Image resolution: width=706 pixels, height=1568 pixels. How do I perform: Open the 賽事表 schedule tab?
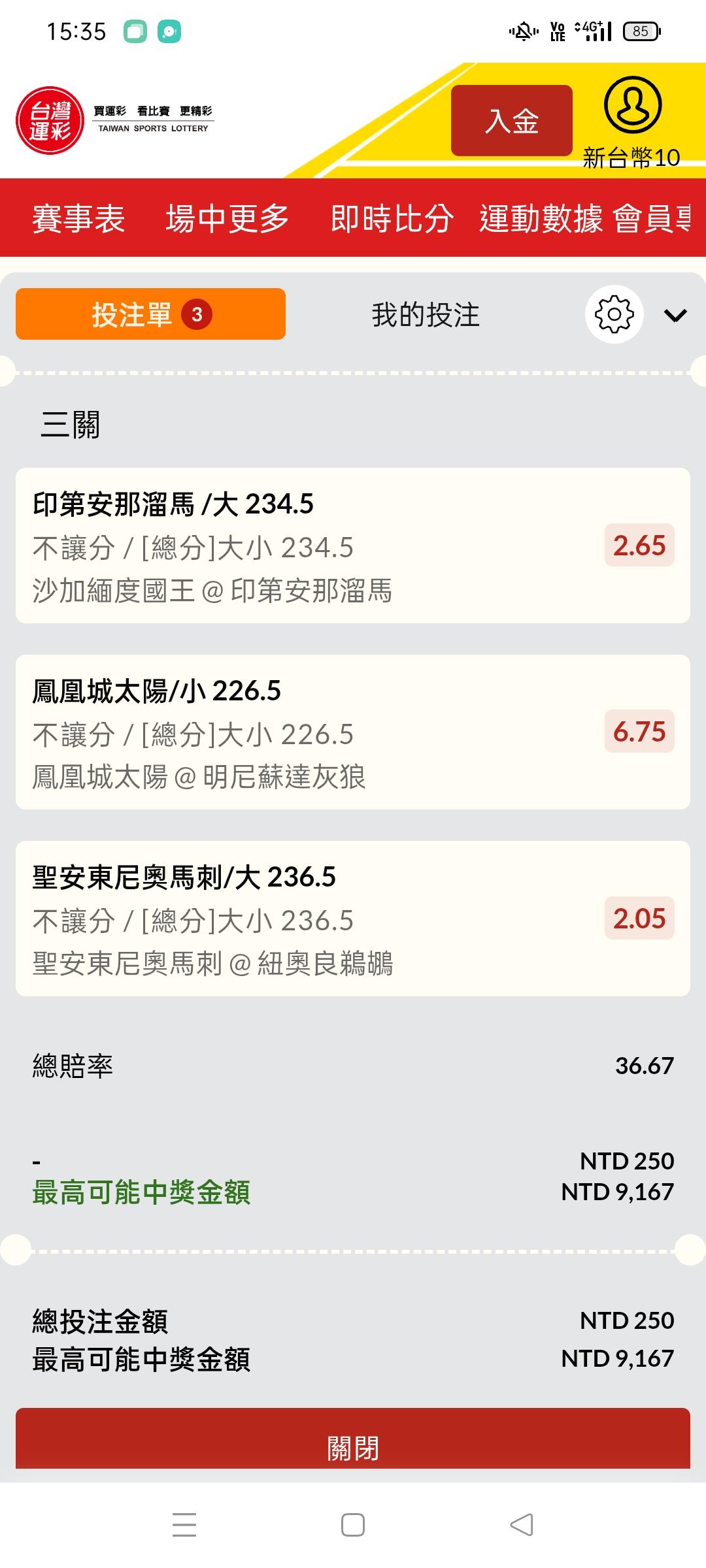pyautogui.click(x=78, y=218)
